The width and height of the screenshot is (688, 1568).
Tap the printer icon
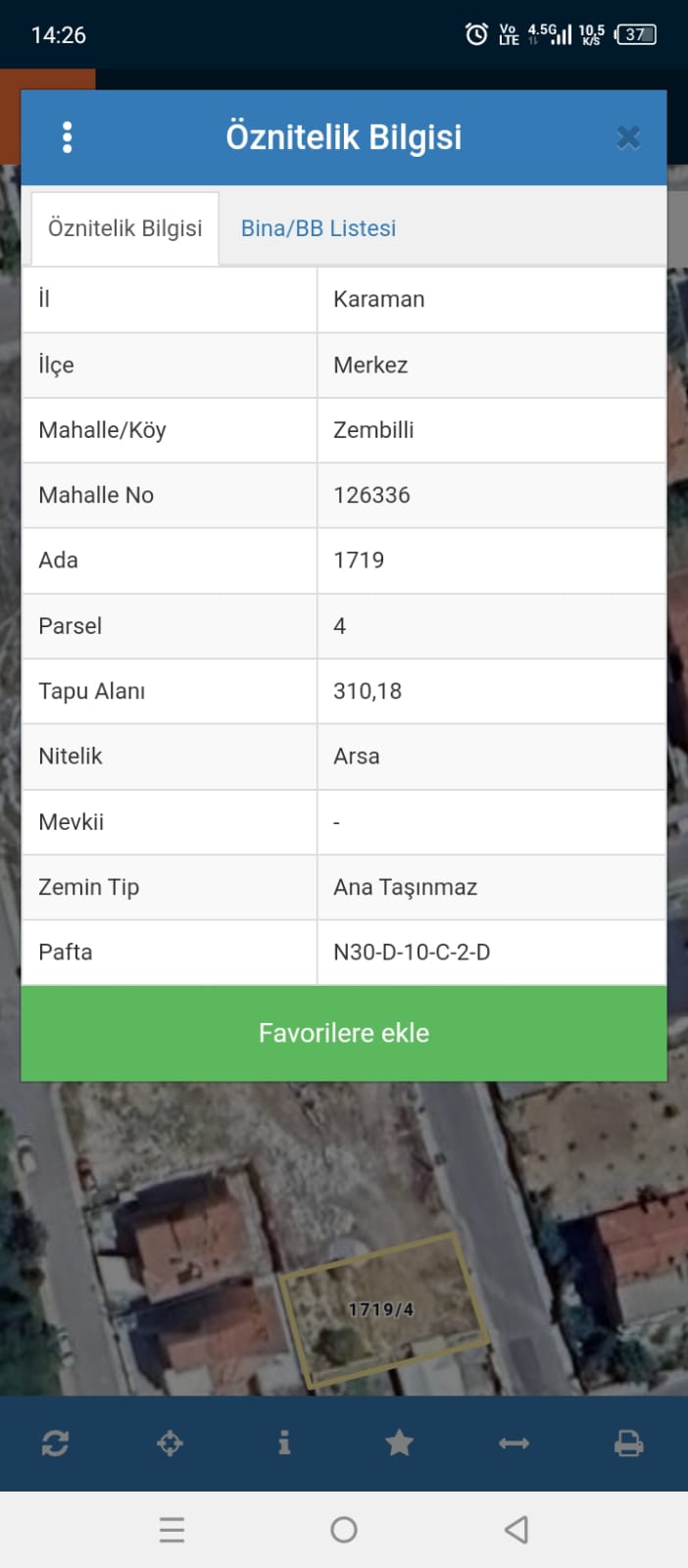coord(628,1443)
